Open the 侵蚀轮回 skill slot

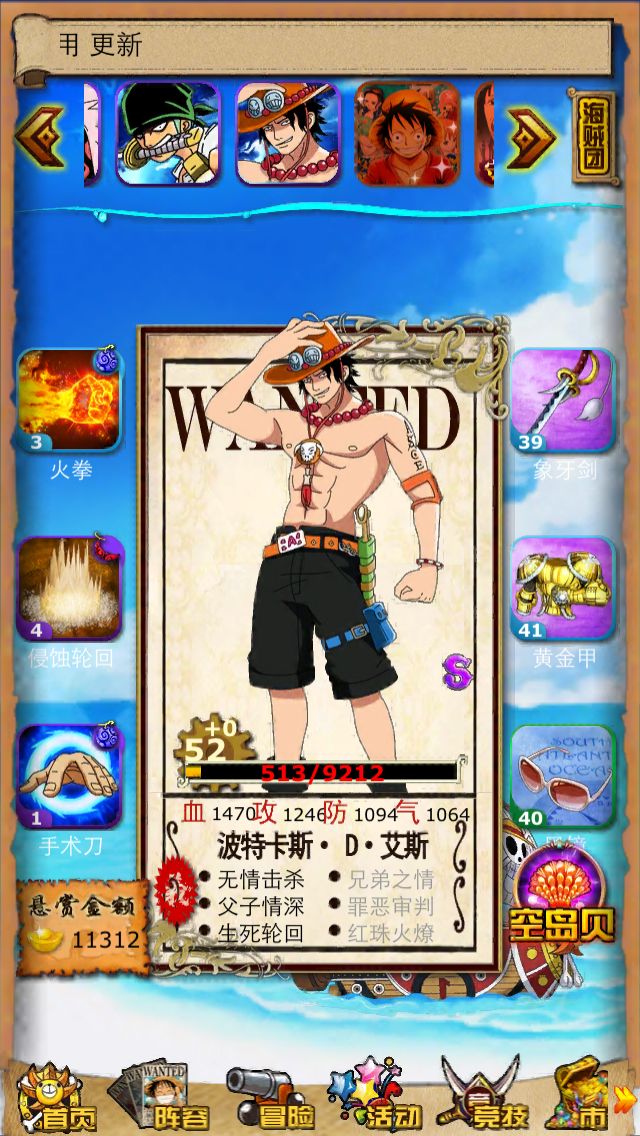pyautogui.click(x=70, y=588)
